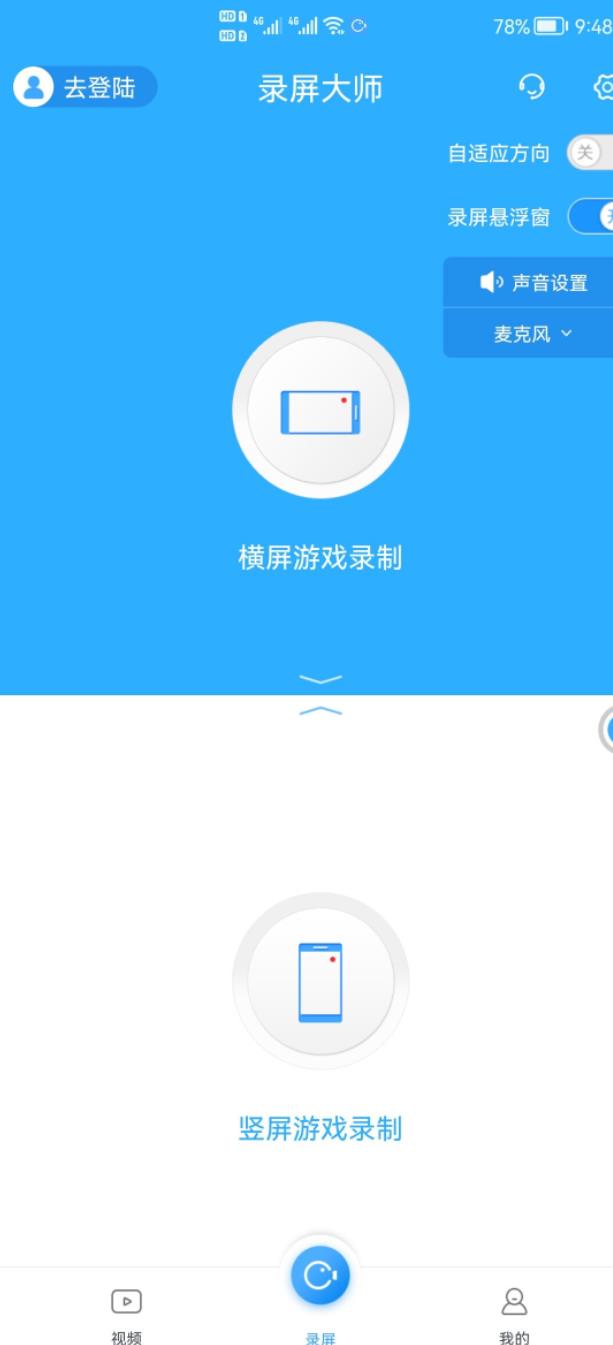Open the settings gear icon
The width and height of the screenshot is (613, 1345).
tap(603, 88)
